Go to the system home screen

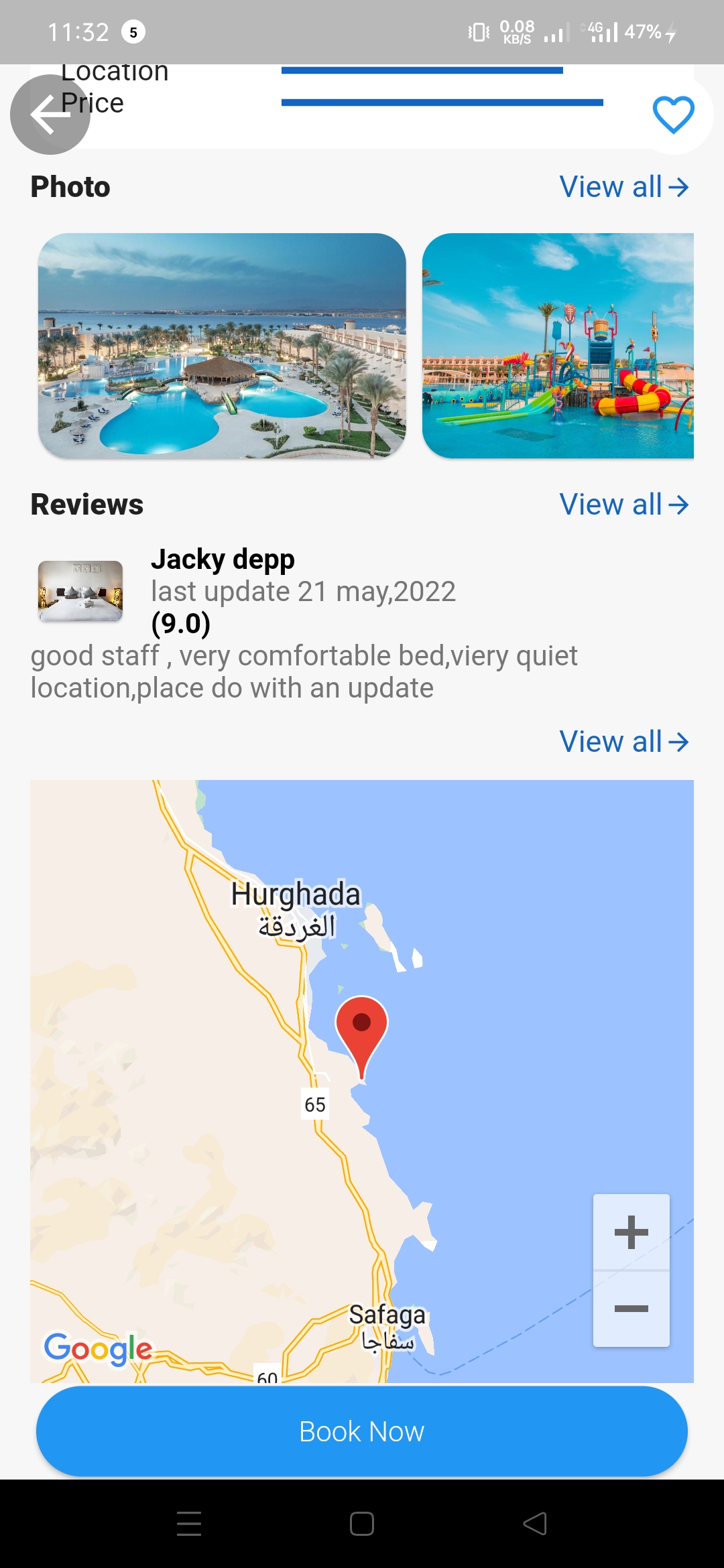pos(362,1524)
